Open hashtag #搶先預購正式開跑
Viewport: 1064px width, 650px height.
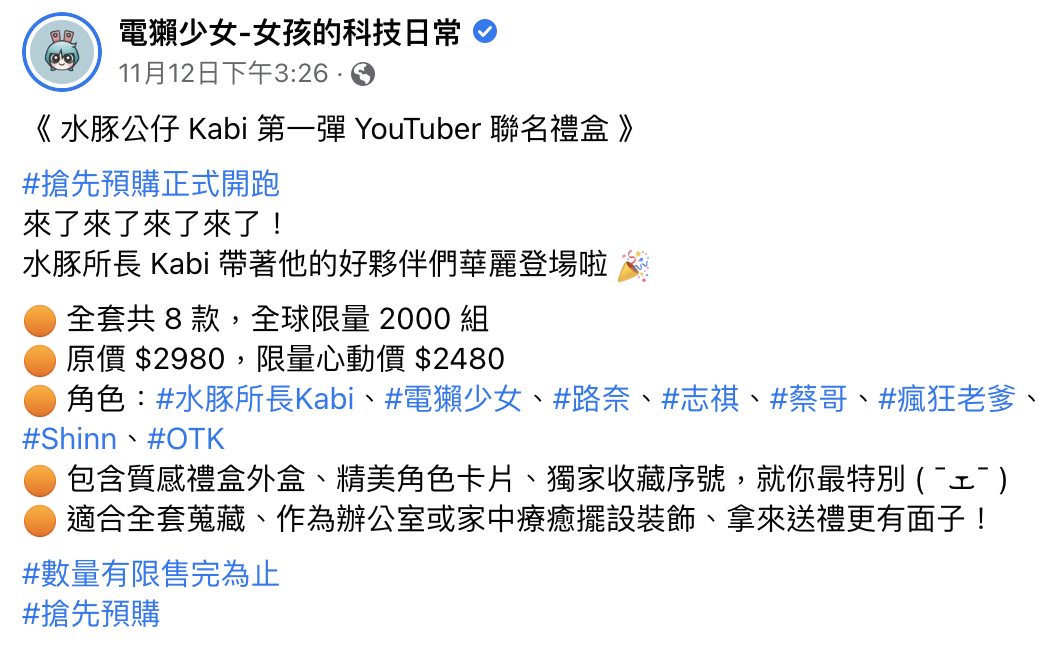tap(151, 184)
